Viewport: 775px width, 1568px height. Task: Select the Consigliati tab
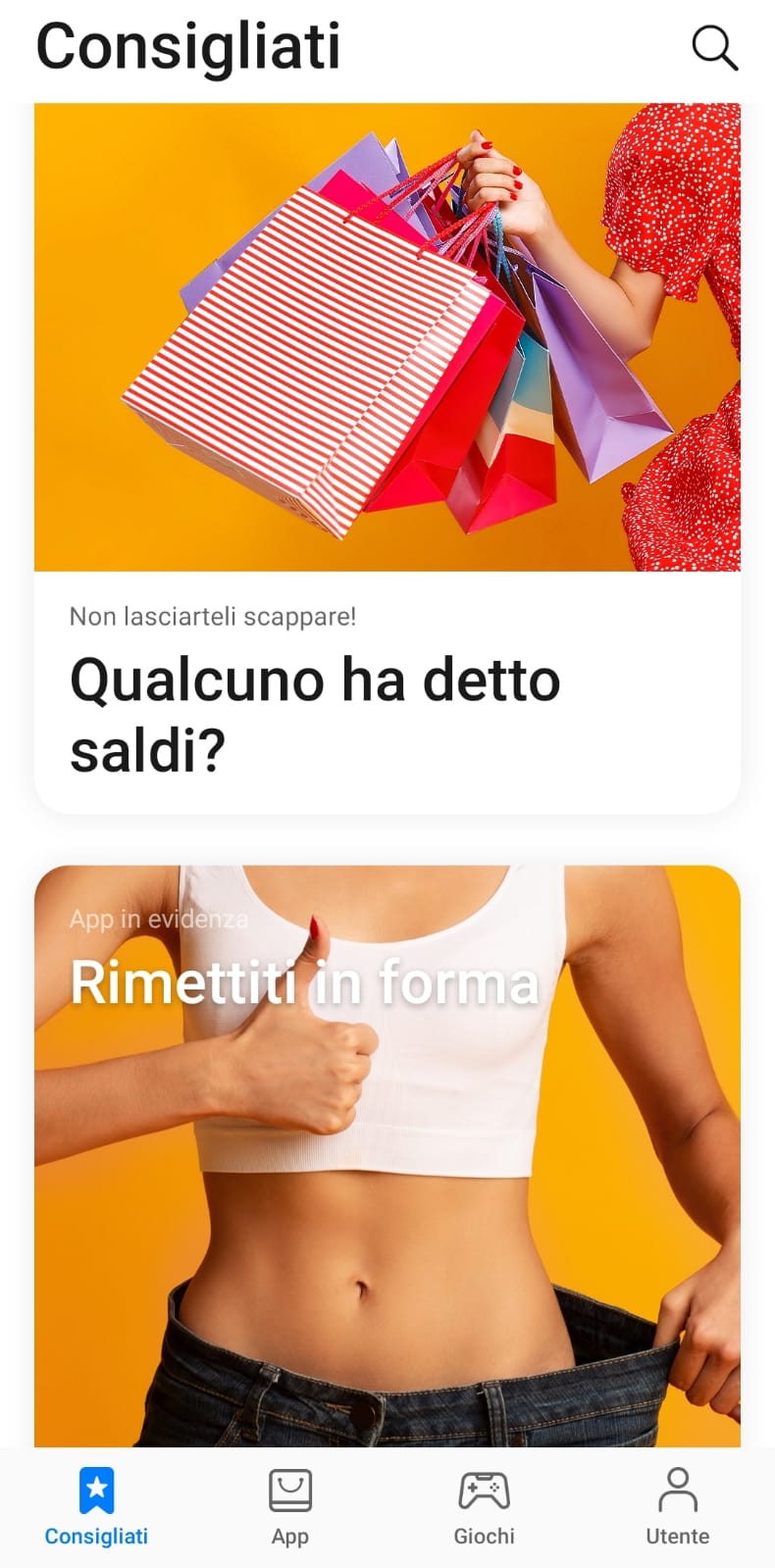point(96,1506)
